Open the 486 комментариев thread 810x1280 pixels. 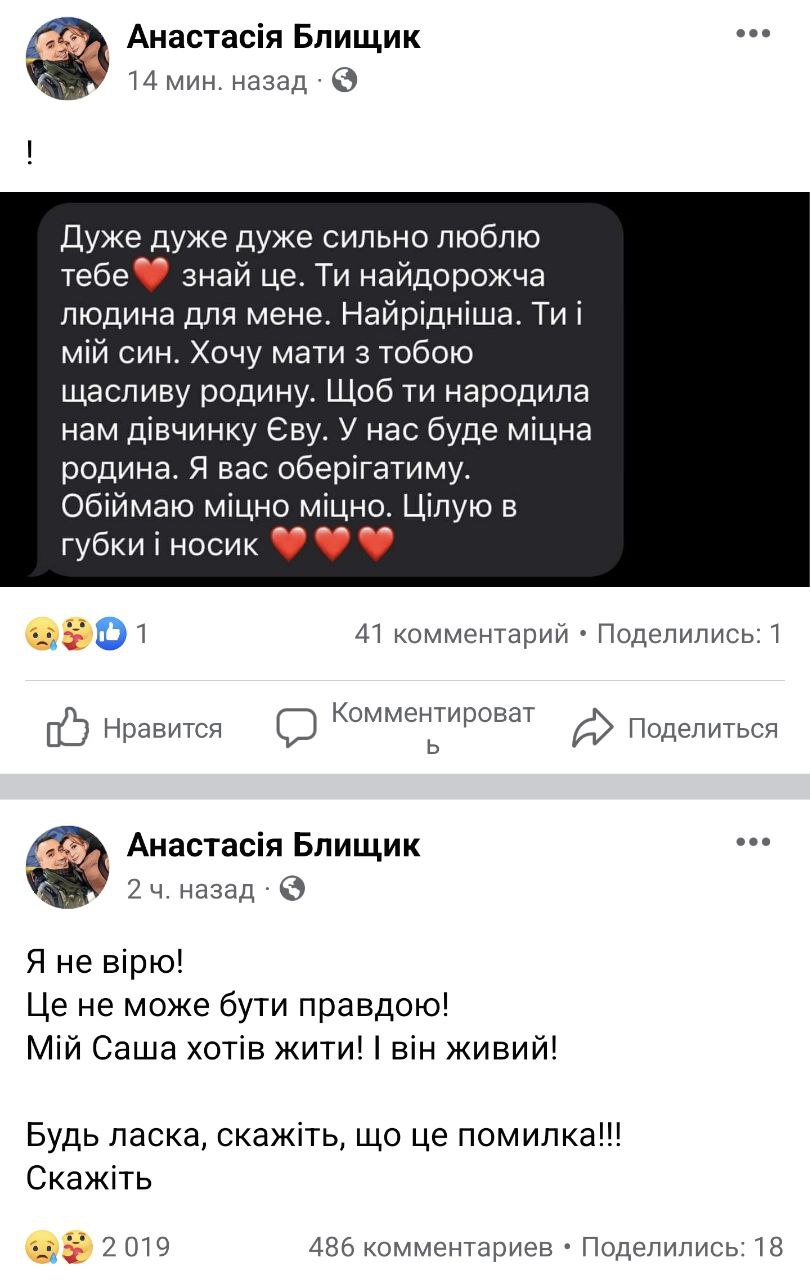[430, 1247]
